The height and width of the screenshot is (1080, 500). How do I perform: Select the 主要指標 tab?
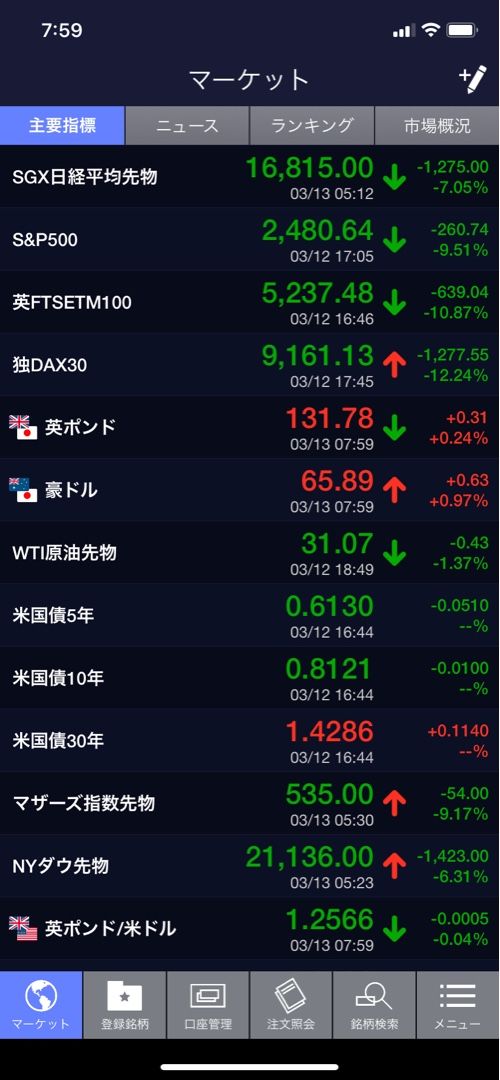click(62, 125)
